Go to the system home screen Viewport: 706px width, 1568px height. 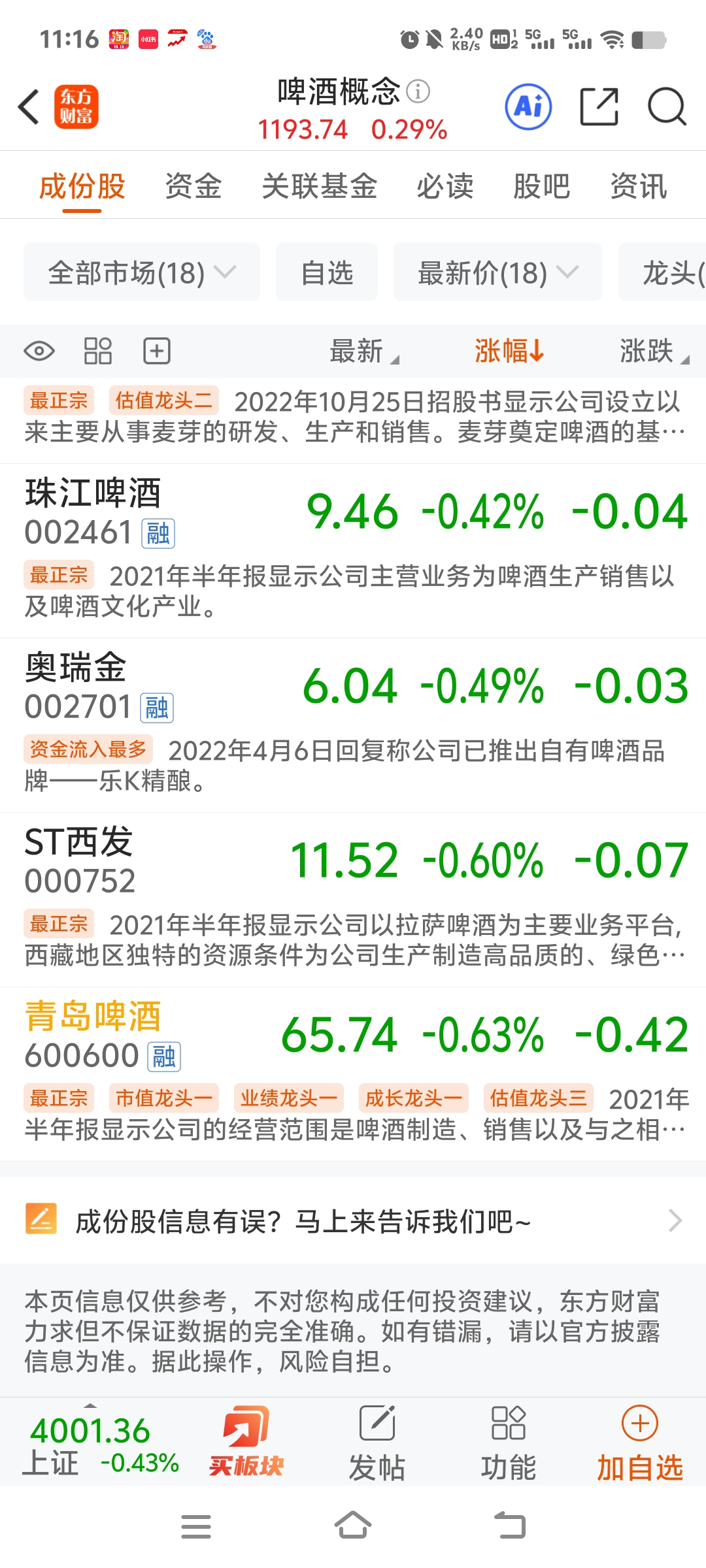pyautogui.click(x=353, y=1526)
